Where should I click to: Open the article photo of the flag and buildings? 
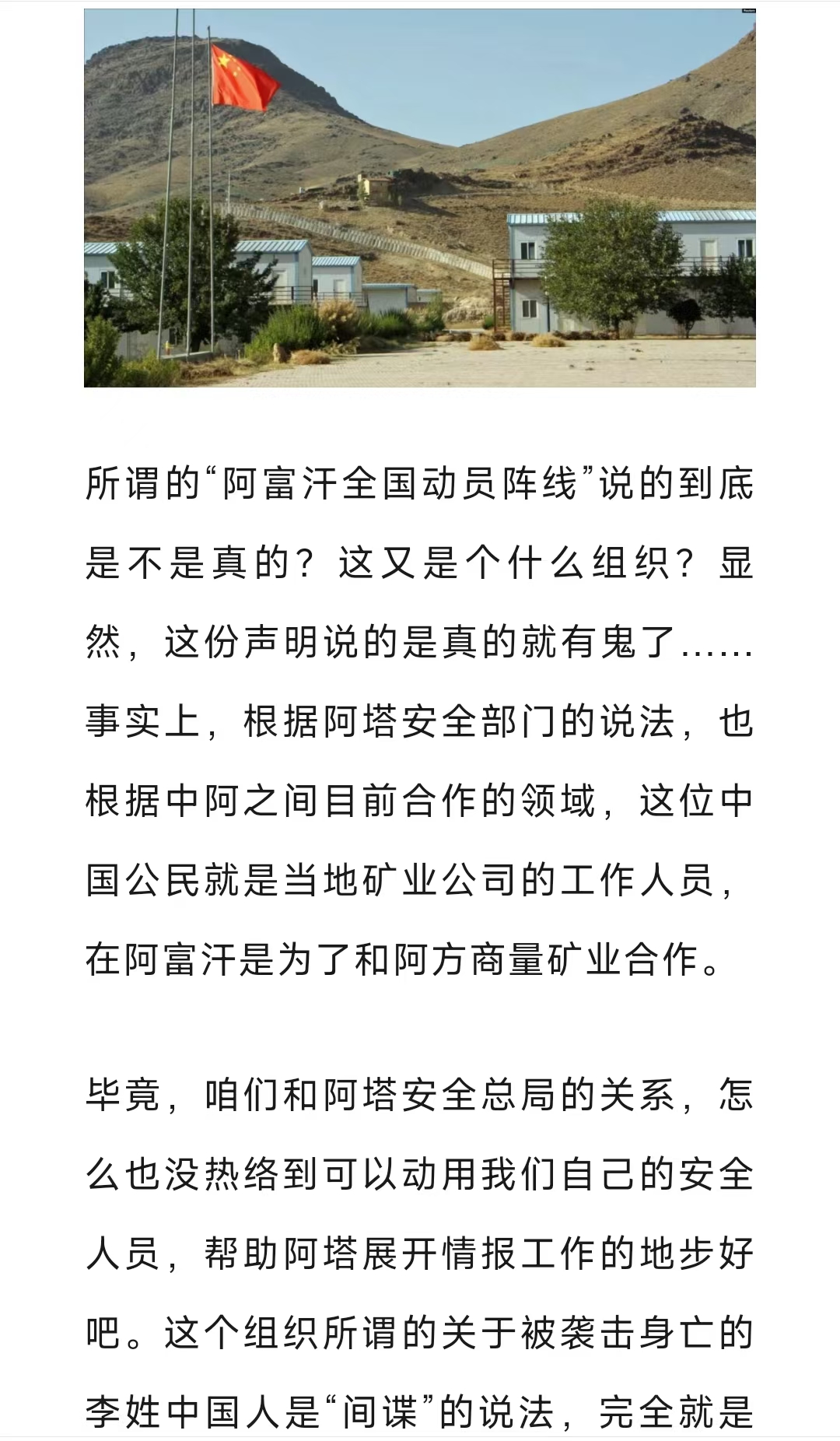[x=420, y=198]
